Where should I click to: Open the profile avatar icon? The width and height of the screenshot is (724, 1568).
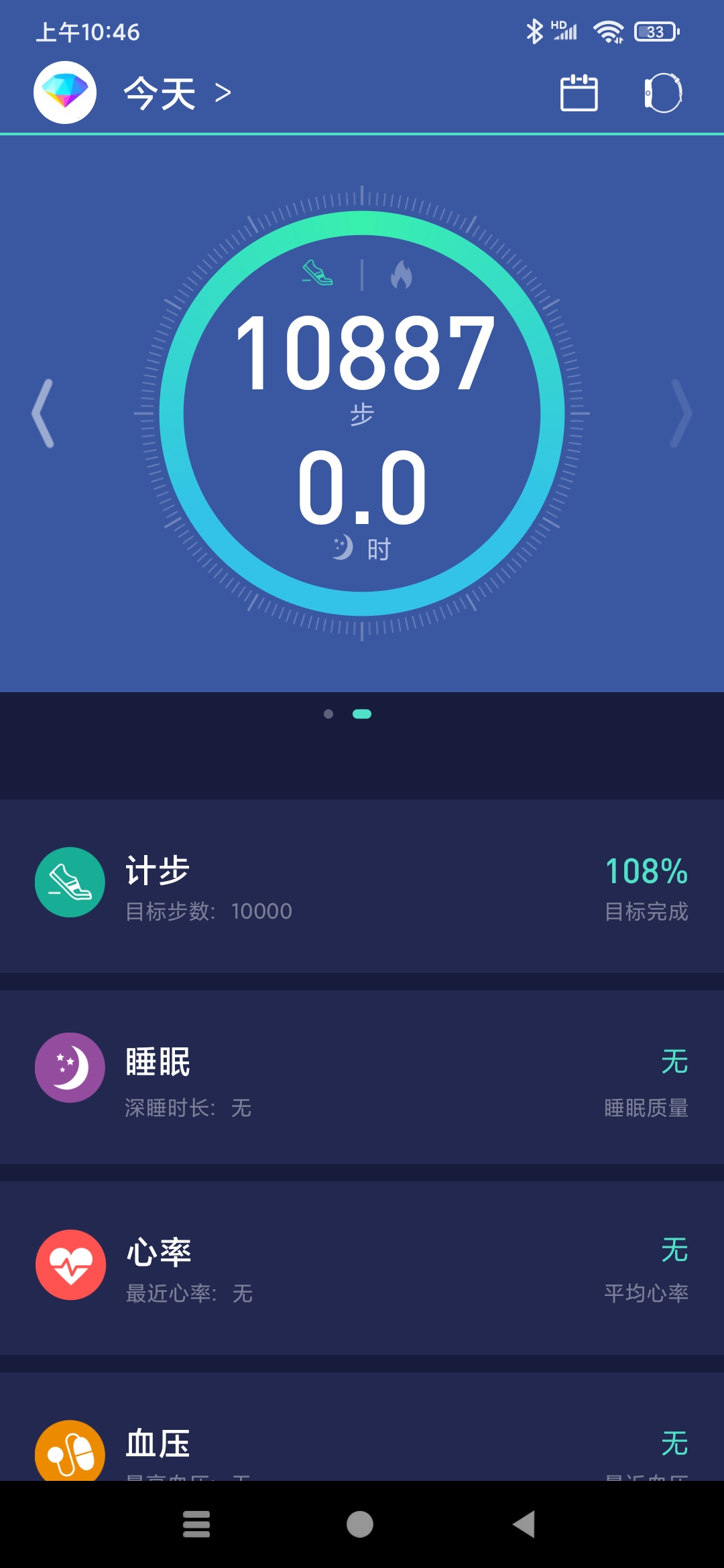tap(65, 92)
